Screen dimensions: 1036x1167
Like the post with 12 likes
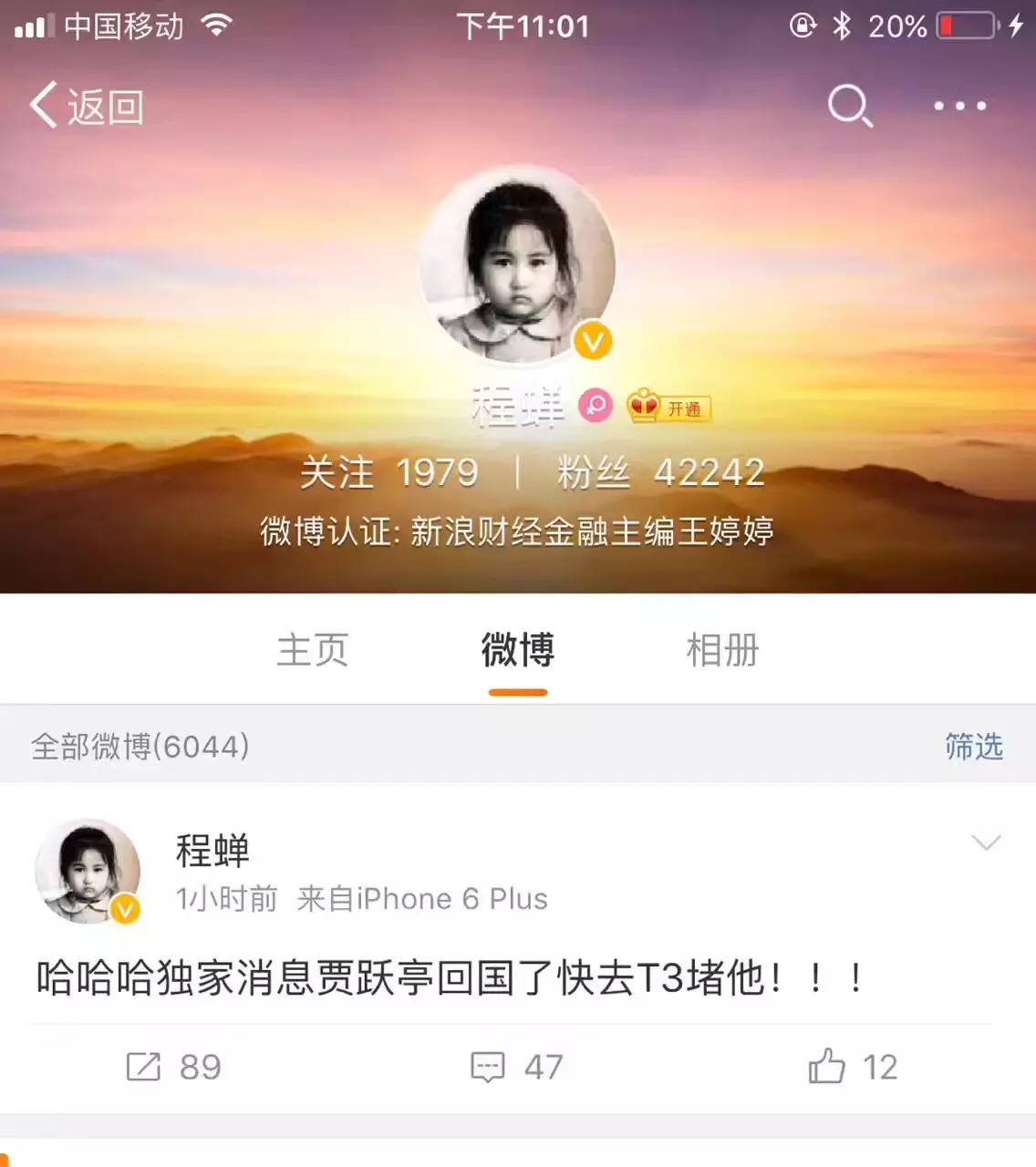click(x=853, y=1067)
